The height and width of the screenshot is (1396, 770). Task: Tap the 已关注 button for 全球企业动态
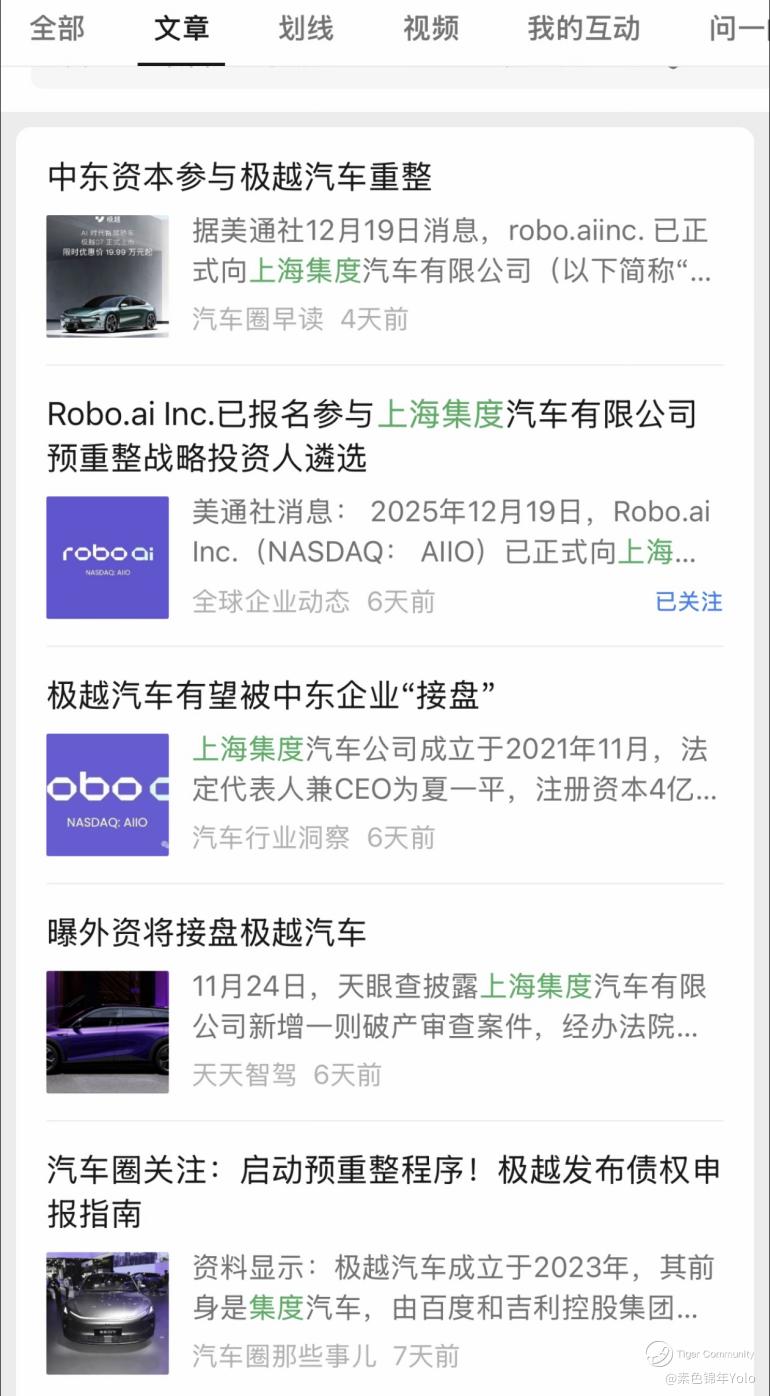click(688, 602)
